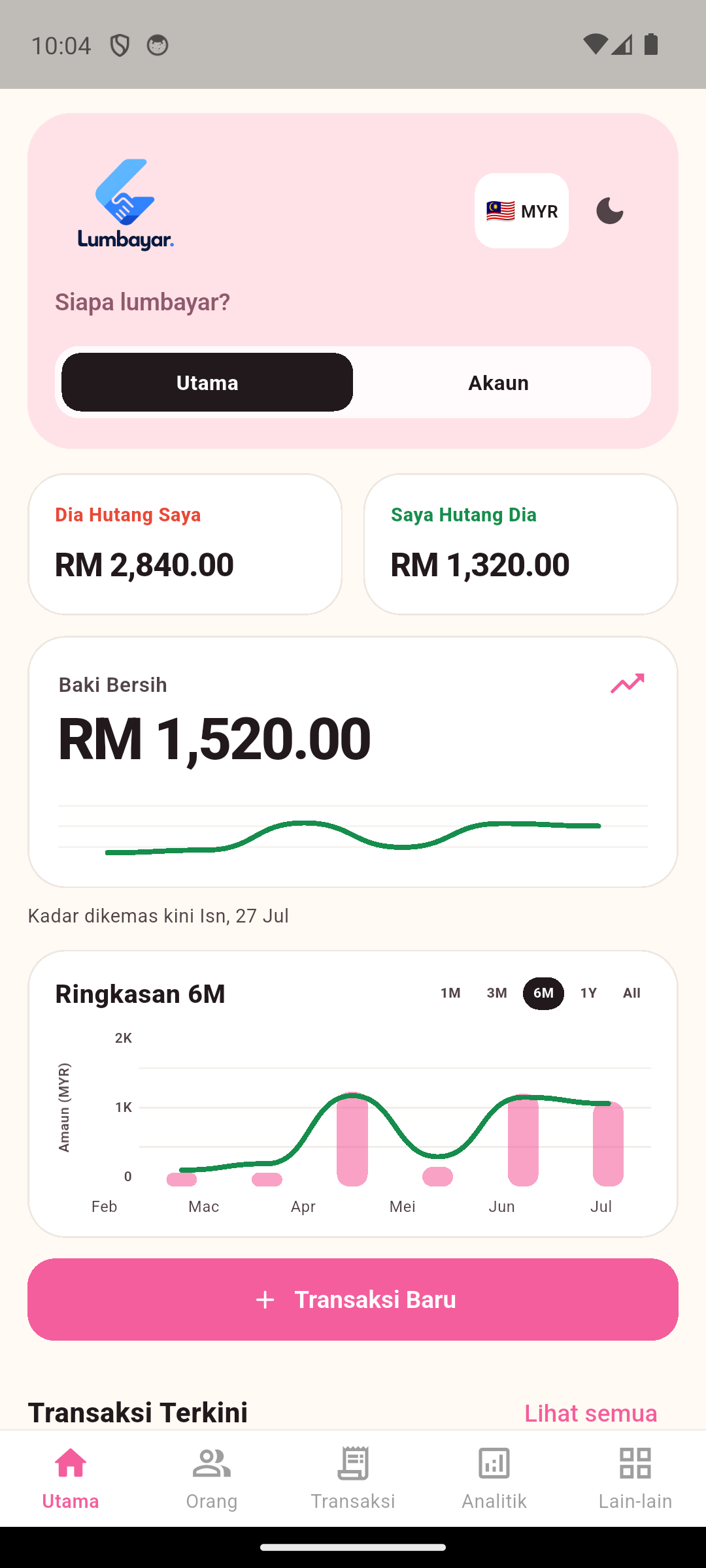Open the Baki Bersih balance card
This screenshot has width=706, height=1568.
353,762
